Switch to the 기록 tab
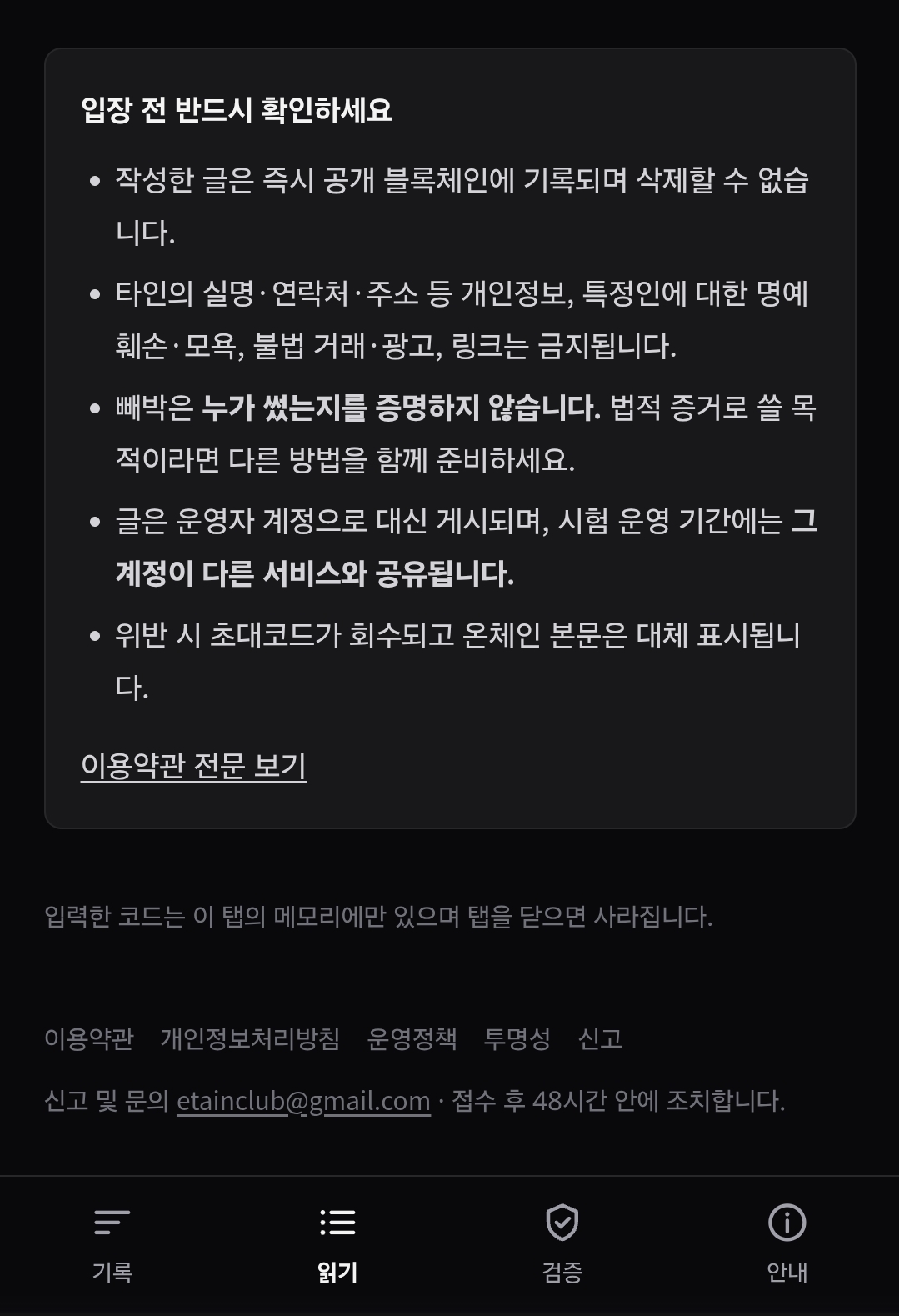The image size is (899, 1316). (112, 1246)
